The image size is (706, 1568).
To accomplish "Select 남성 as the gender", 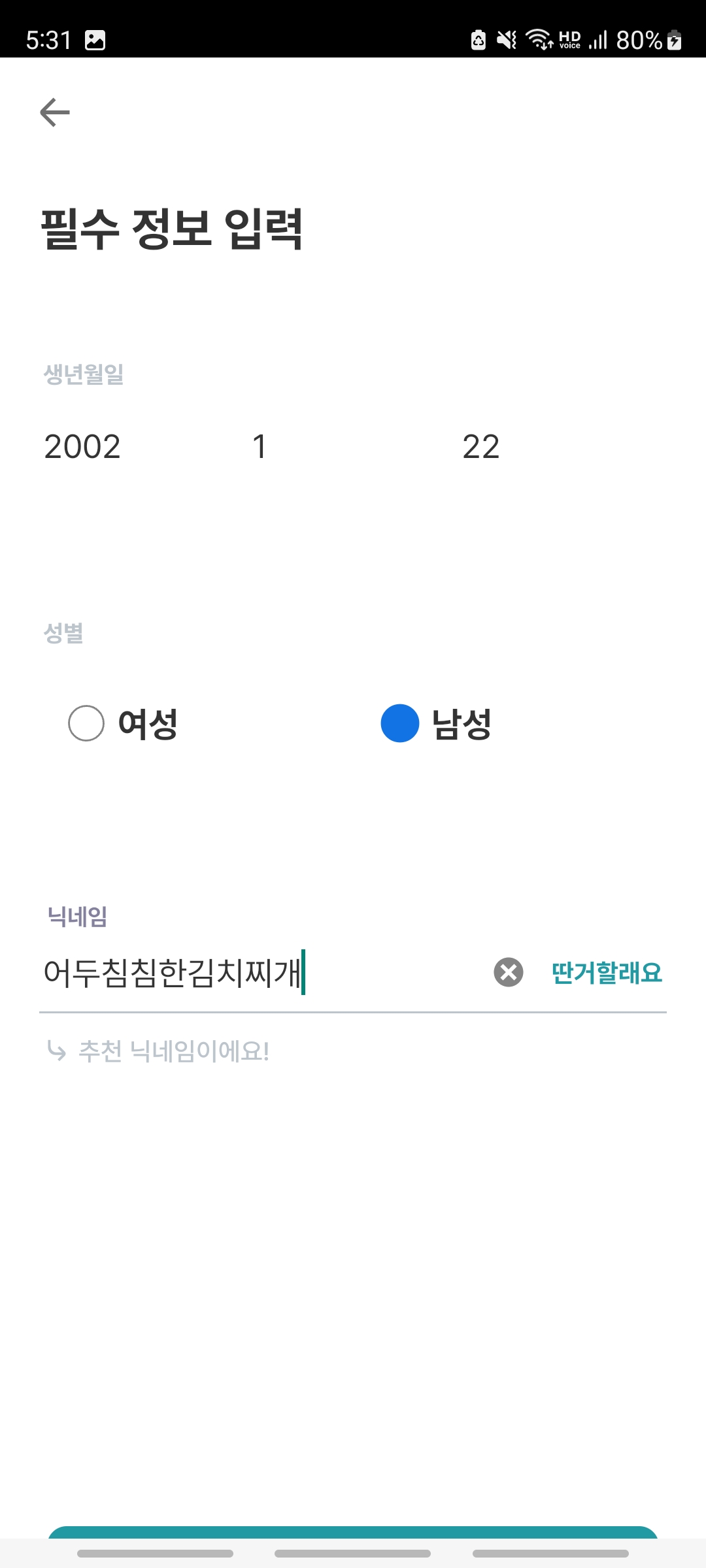I will [436, 724].
